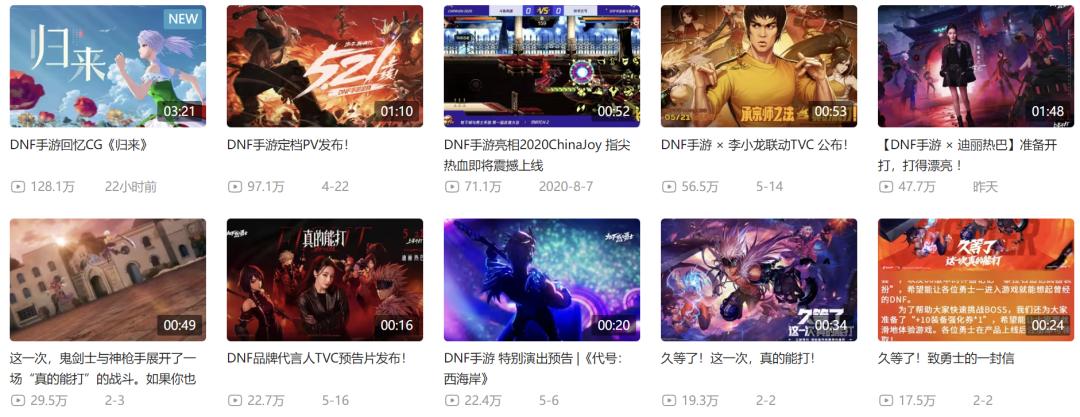Open the DNF手游回忆CG《归来》 video
Image resolution: width=1080 pixels, height=417 pixels.
(x=108, y=66)
